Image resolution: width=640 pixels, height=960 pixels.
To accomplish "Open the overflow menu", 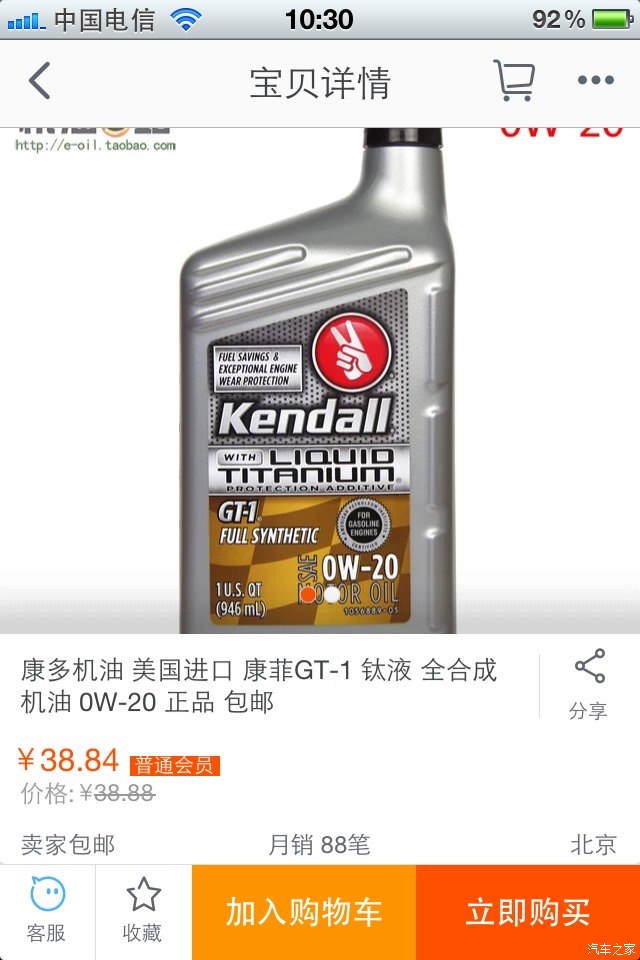I will tap(595, 81).
